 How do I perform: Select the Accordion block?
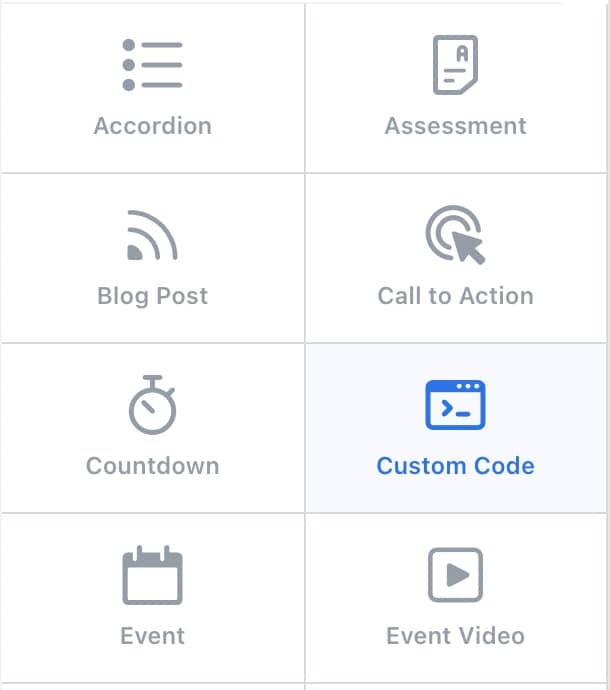(x=152, y=88)
